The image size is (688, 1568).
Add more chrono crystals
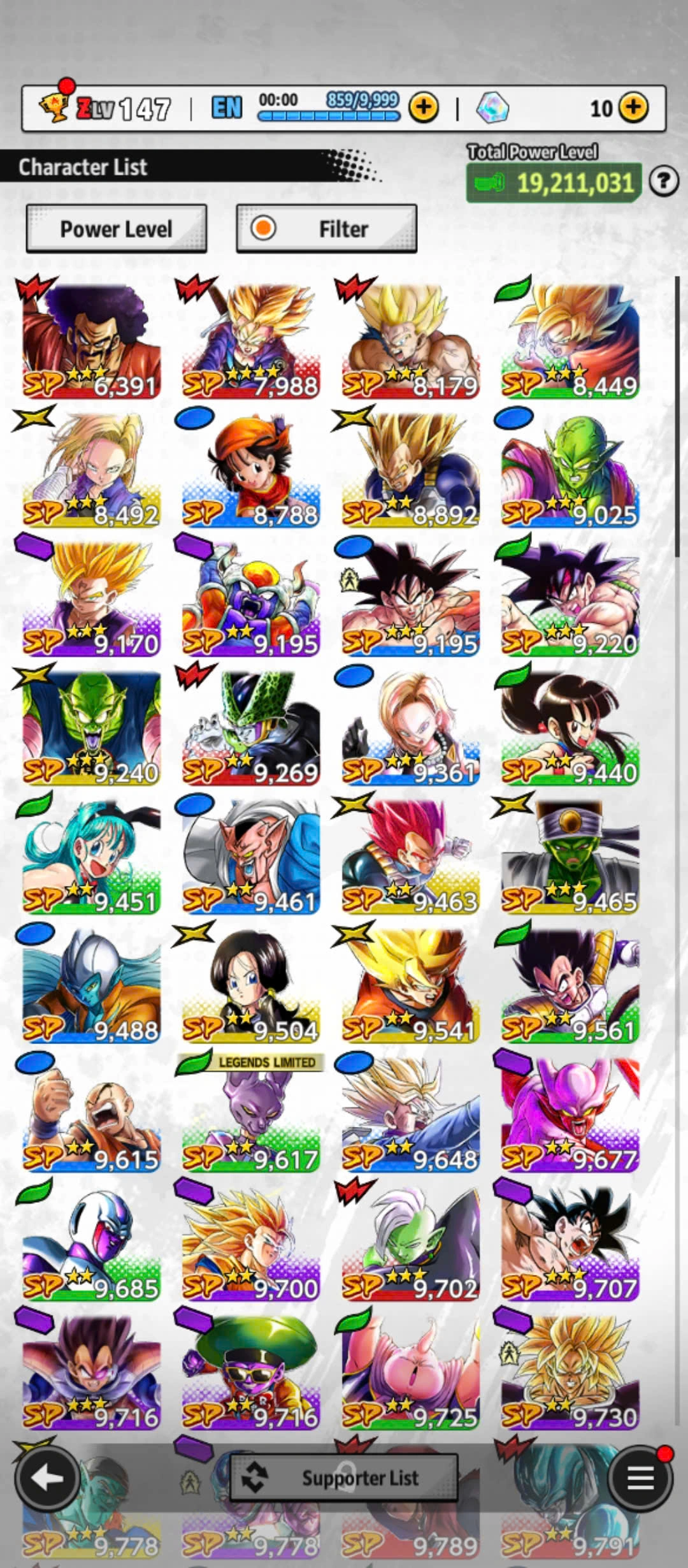[x=633, y=108]
